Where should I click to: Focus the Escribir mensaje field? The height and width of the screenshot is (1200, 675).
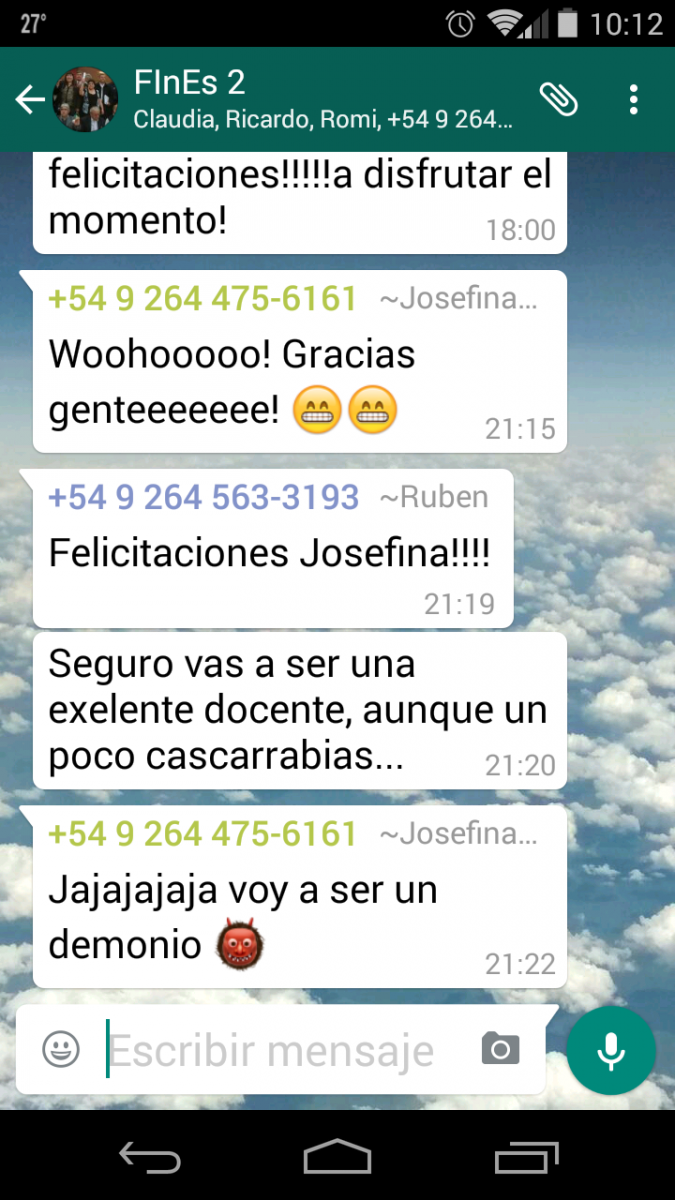pyautogui.click(x=285, y=1050)
